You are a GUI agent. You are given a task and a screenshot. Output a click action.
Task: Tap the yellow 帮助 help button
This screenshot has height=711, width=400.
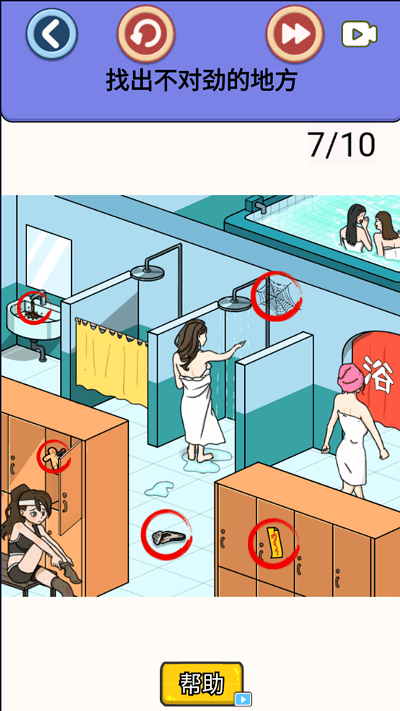[202, 683]
